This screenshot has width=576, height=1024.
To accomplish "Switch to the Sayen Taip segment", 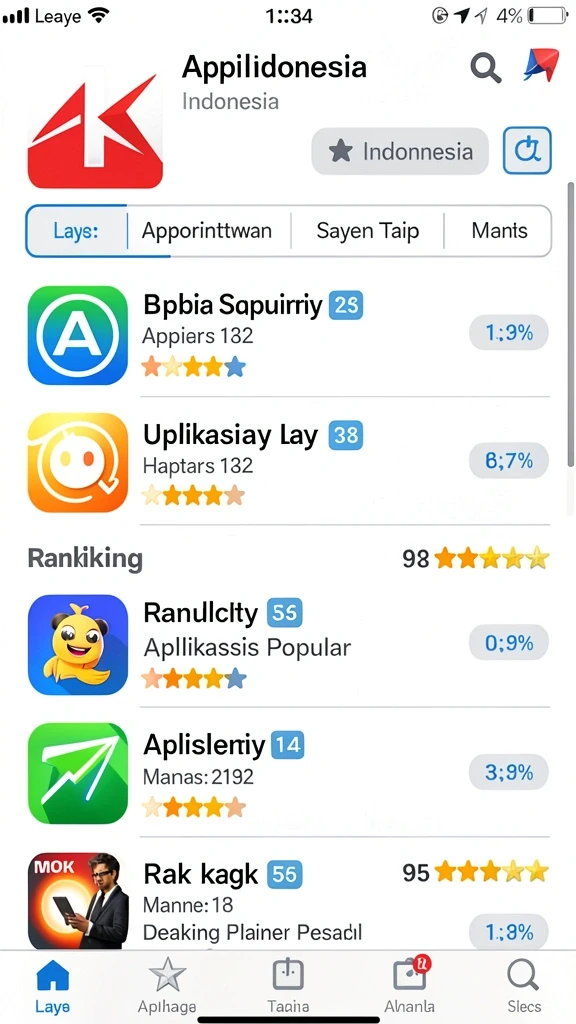I will (x=367, y=231).
